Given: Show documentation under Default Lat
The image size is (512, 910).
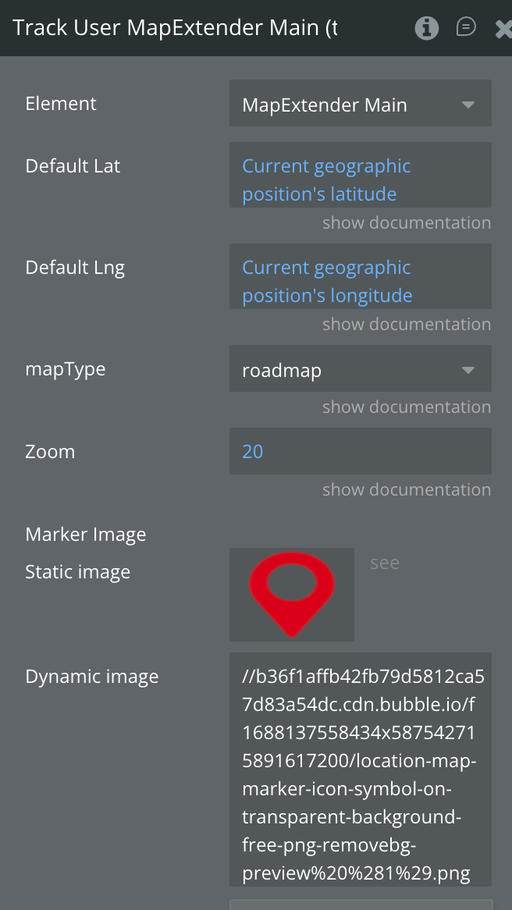Looking at the screenshot, I should click(406, 223).
